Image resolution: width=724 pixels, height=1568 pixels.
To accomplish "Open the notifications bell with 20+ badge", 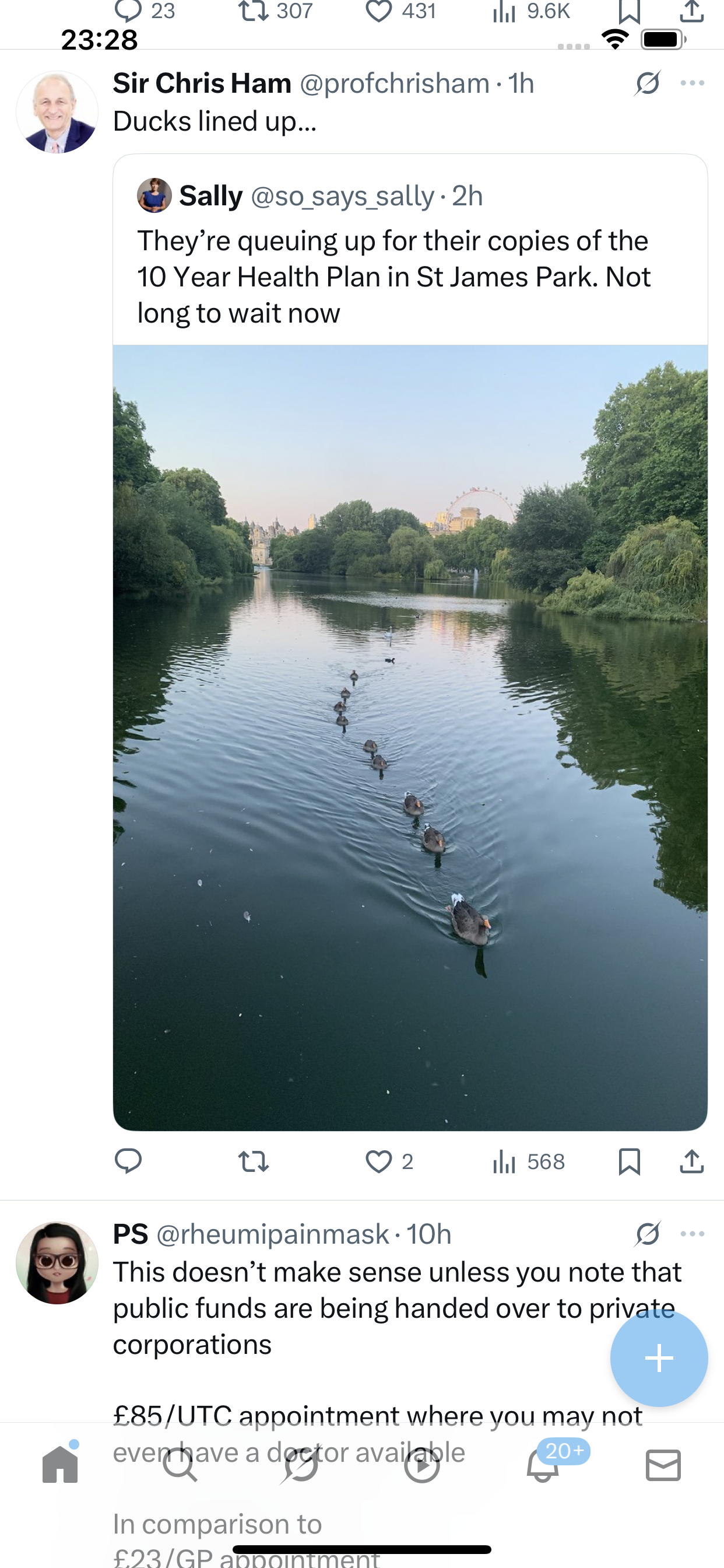I will [x=543, y=1464].
